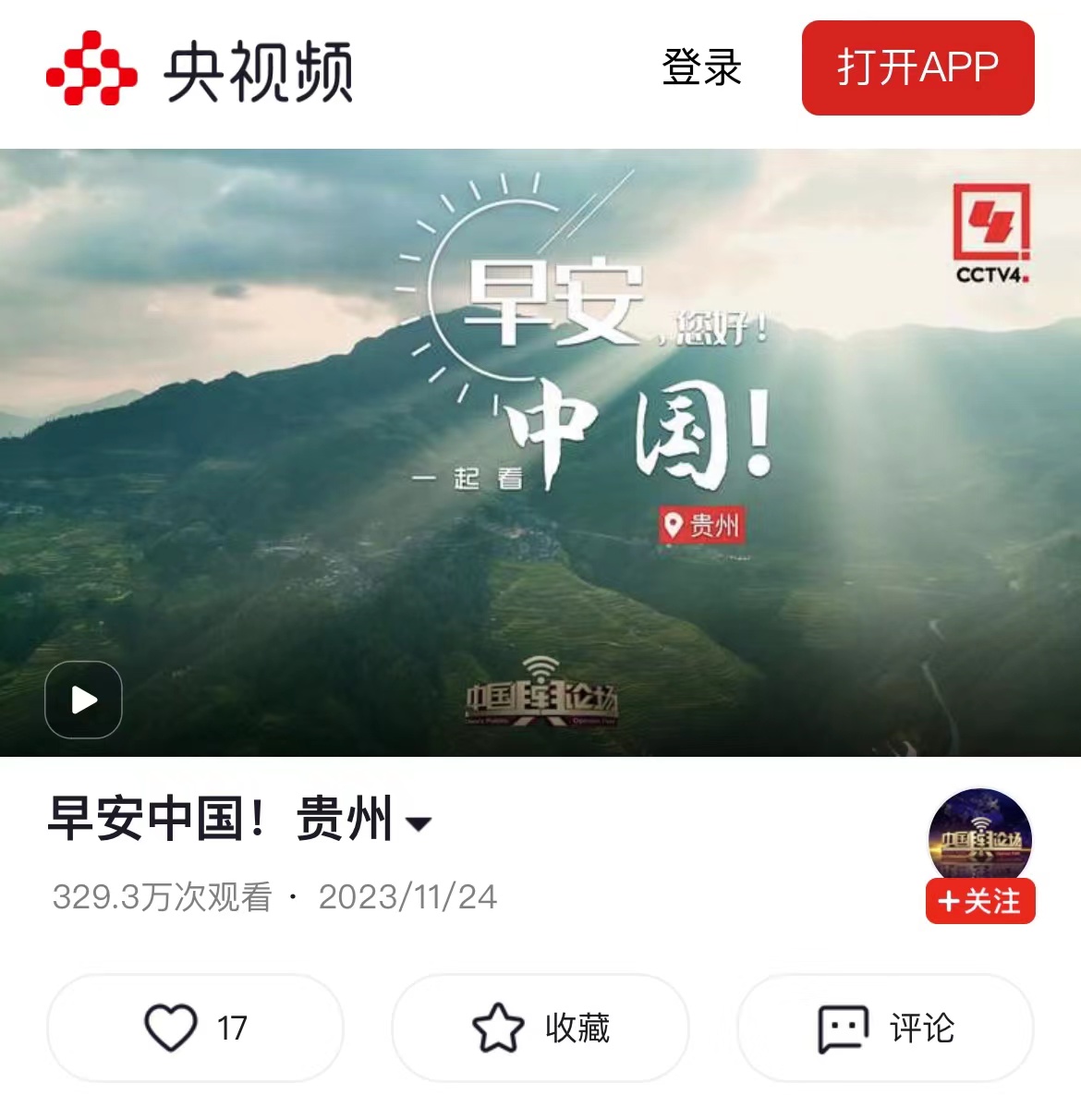1081x1120 pixels.
Task: Play the 早安中国 贵州 video
Action: [x=84, y=700]
